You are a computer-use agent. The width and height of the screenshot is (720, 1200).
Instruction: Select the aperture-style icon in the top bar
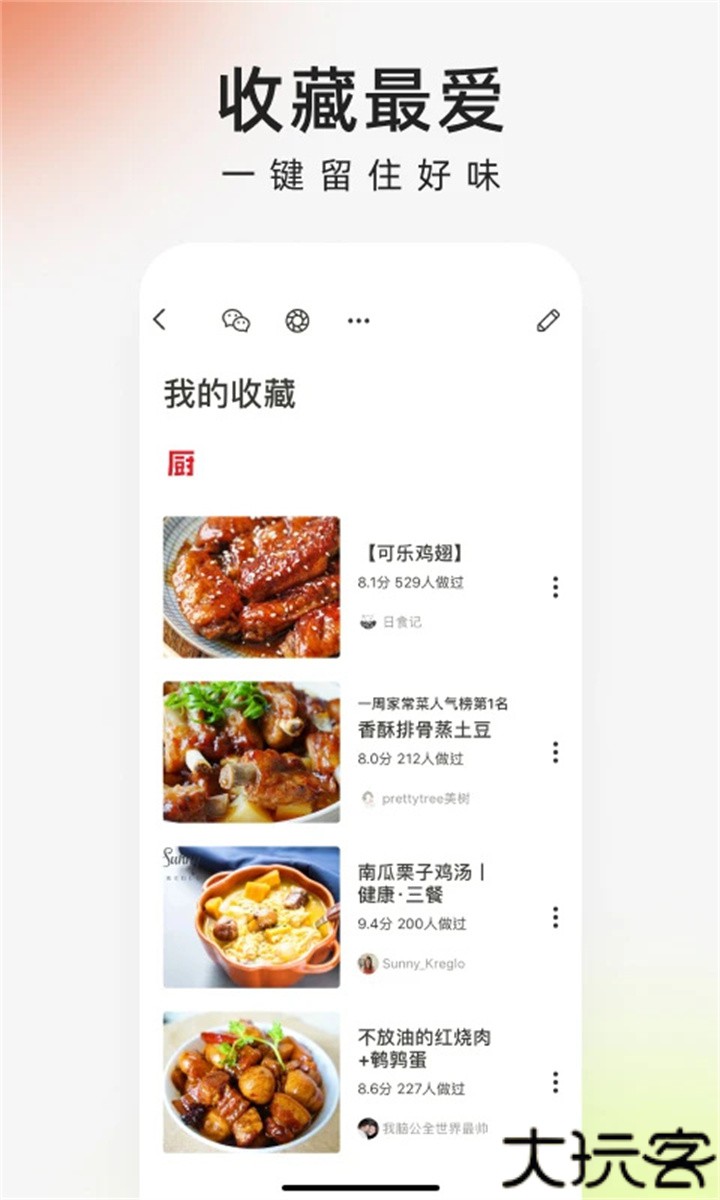click(296, 320)
